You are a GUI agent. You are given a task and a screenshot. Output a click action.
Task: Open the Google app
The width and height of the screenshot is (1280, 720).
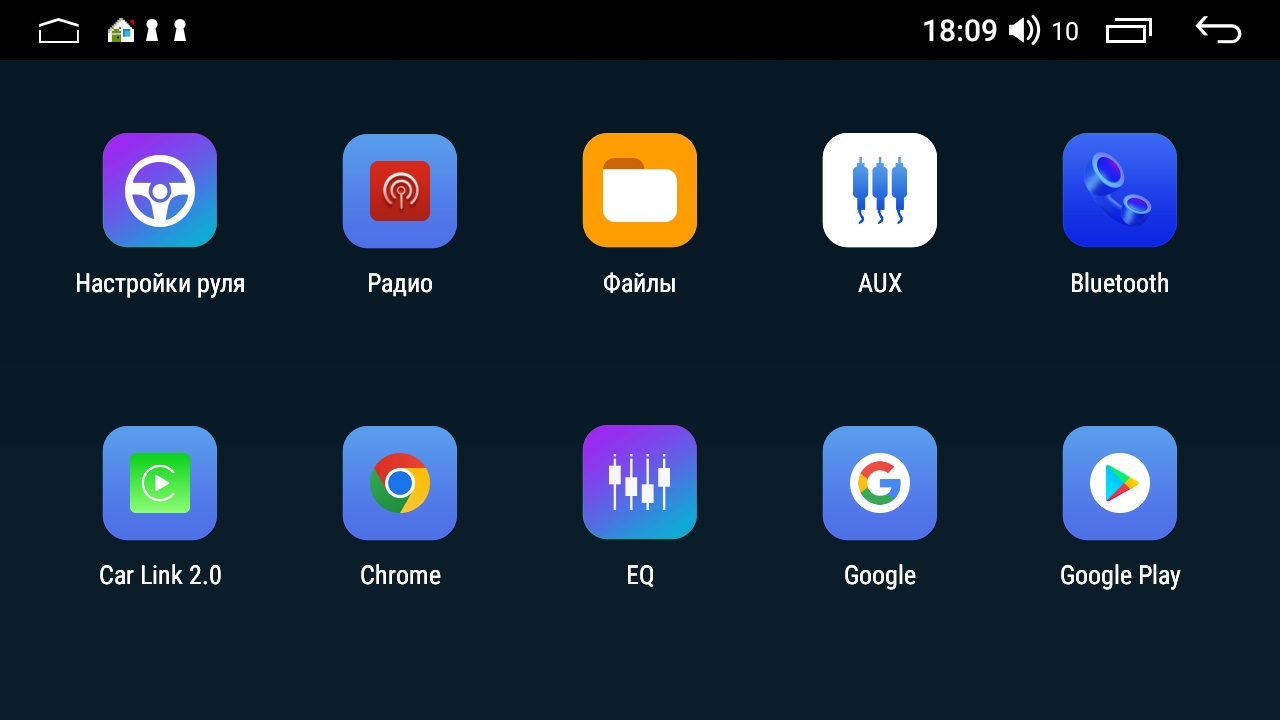pos(880,483)
